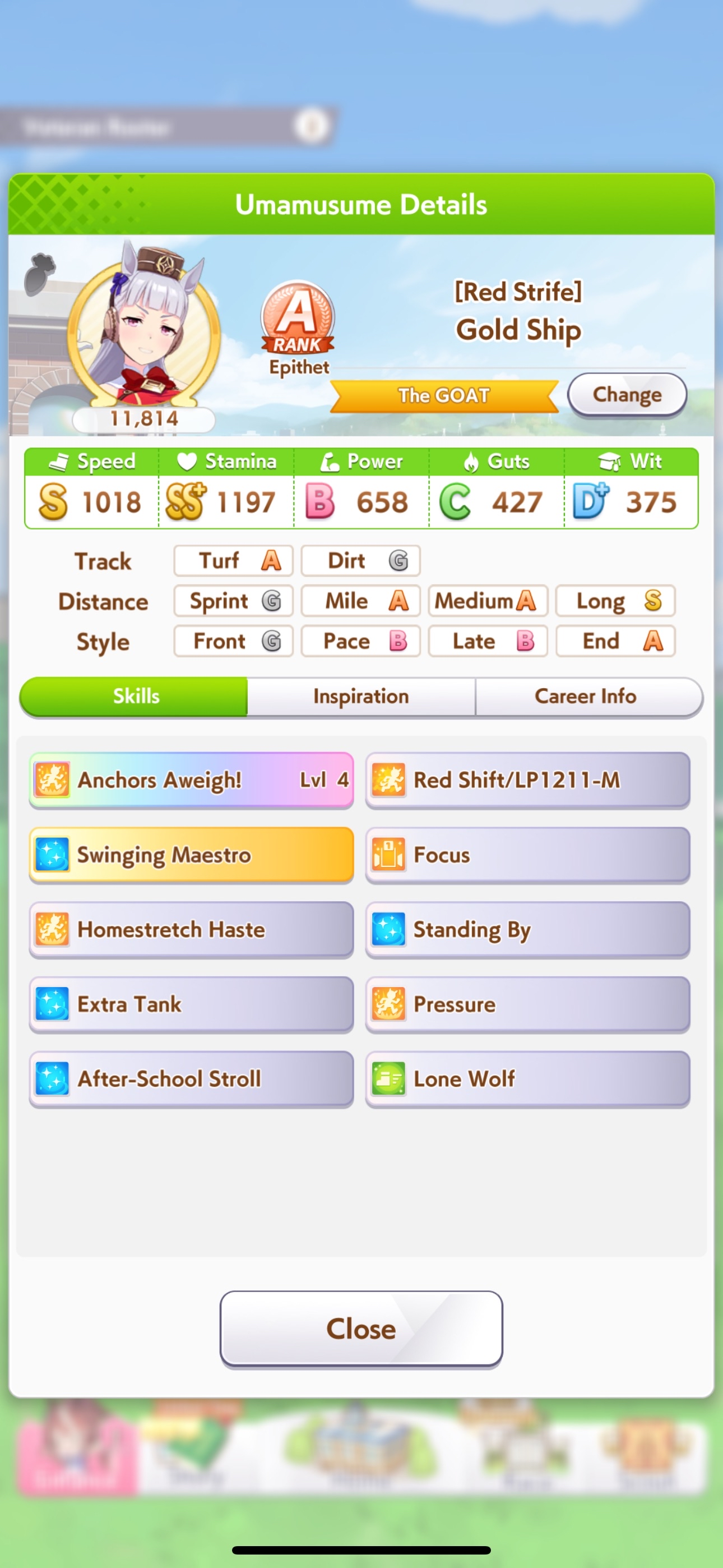723x1568 pixels.
Task: View the Standing By skill
Action: pyautogui.click(x=527, y=929)
